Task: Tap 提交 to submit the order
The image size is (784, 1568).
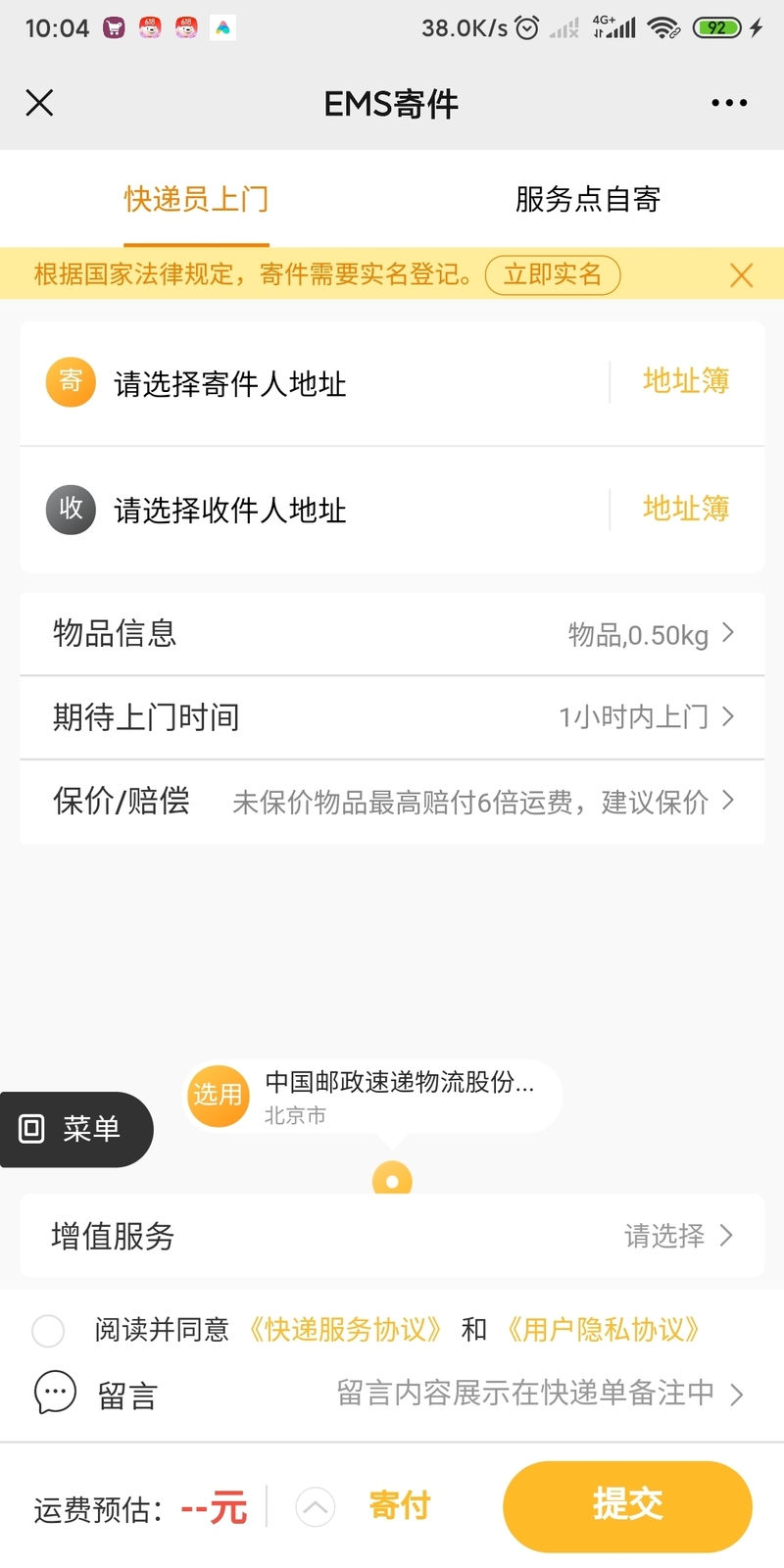Action: coord(627,1506)
